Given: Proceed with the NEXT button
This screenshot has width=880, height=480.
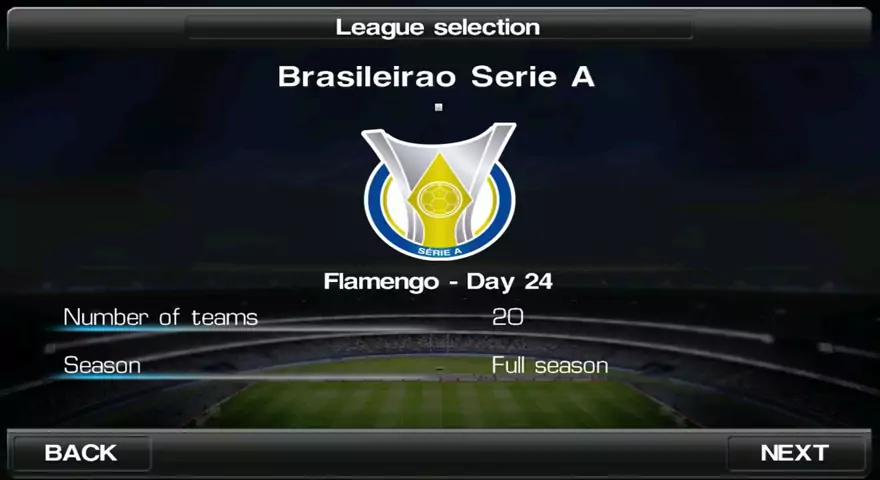Looking at the screenshot, I should point(795,453).
